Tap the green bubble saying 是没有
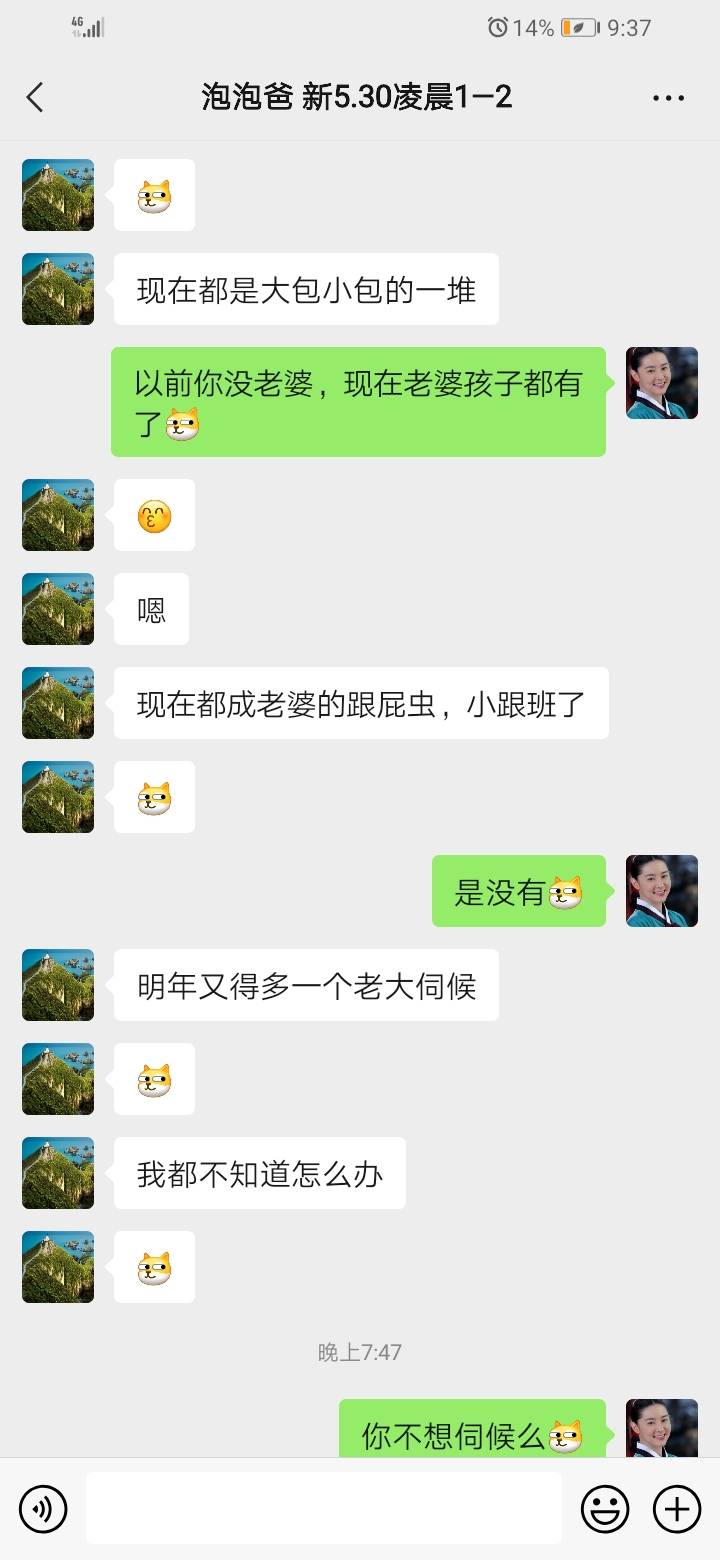 point(518,892)
